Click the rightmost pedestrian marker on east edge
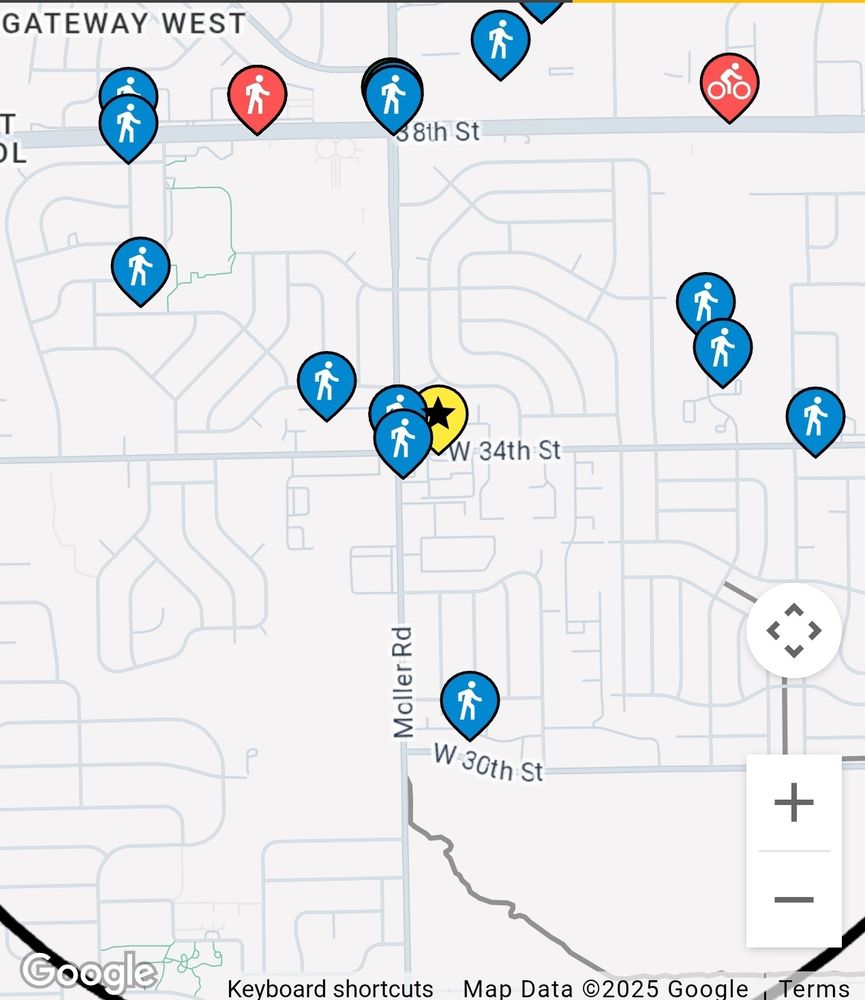Image resolution: width=865 pixels, height=1000 pixels. [x=815, y=413]
